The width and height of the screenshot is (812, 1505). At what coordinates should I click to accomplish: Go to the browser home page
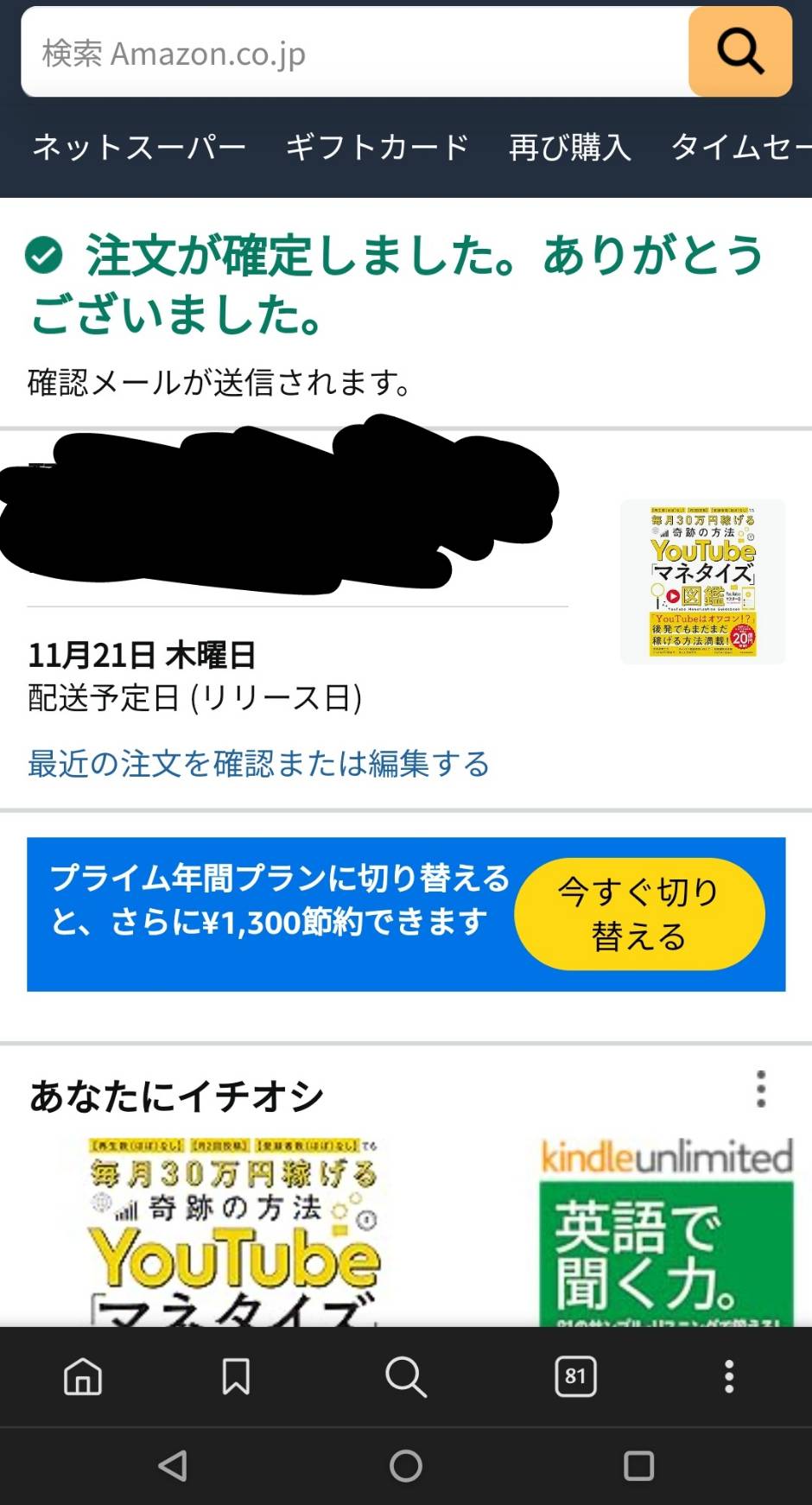tap(83, 1376)
